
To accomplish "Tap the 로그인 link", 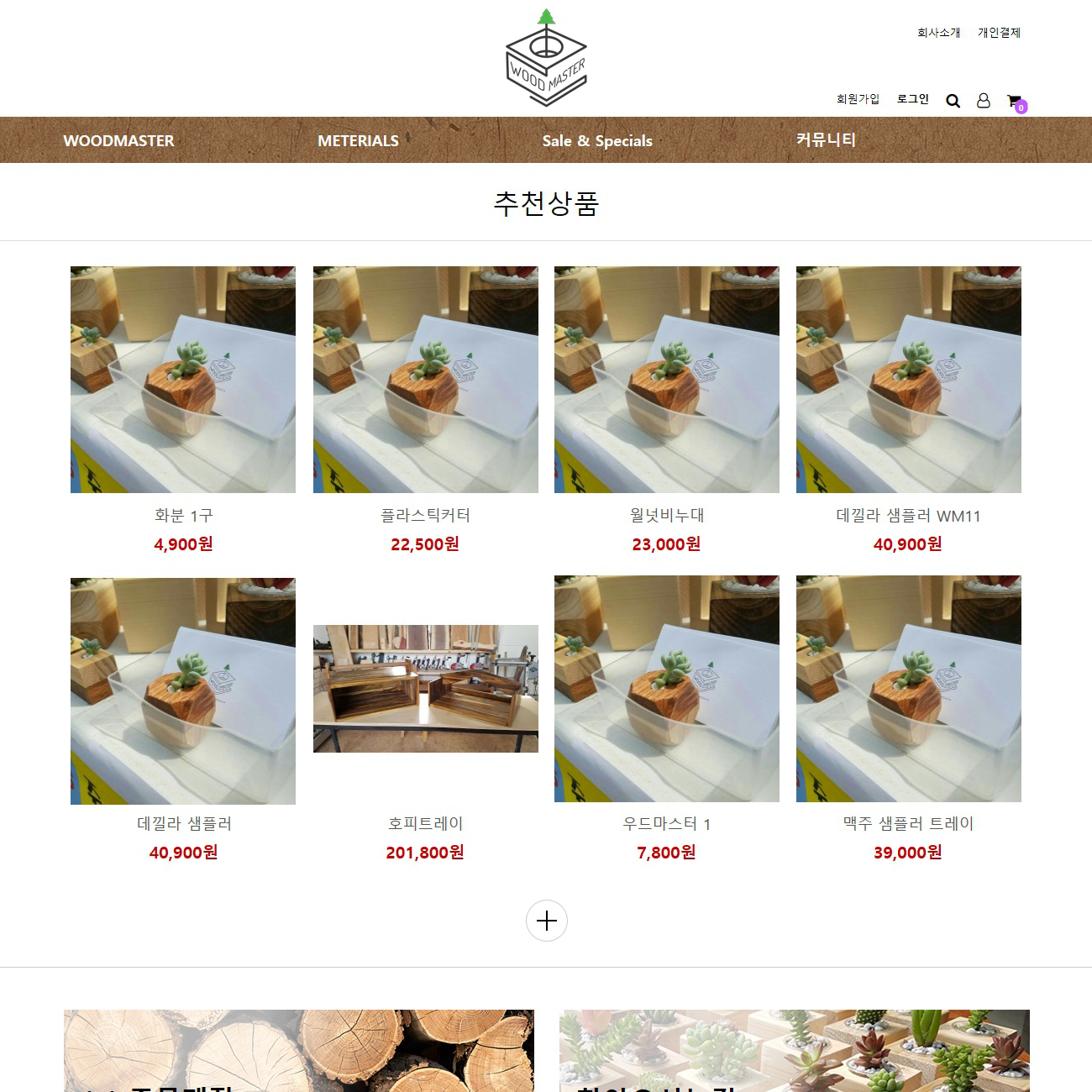I will point(912,99).
